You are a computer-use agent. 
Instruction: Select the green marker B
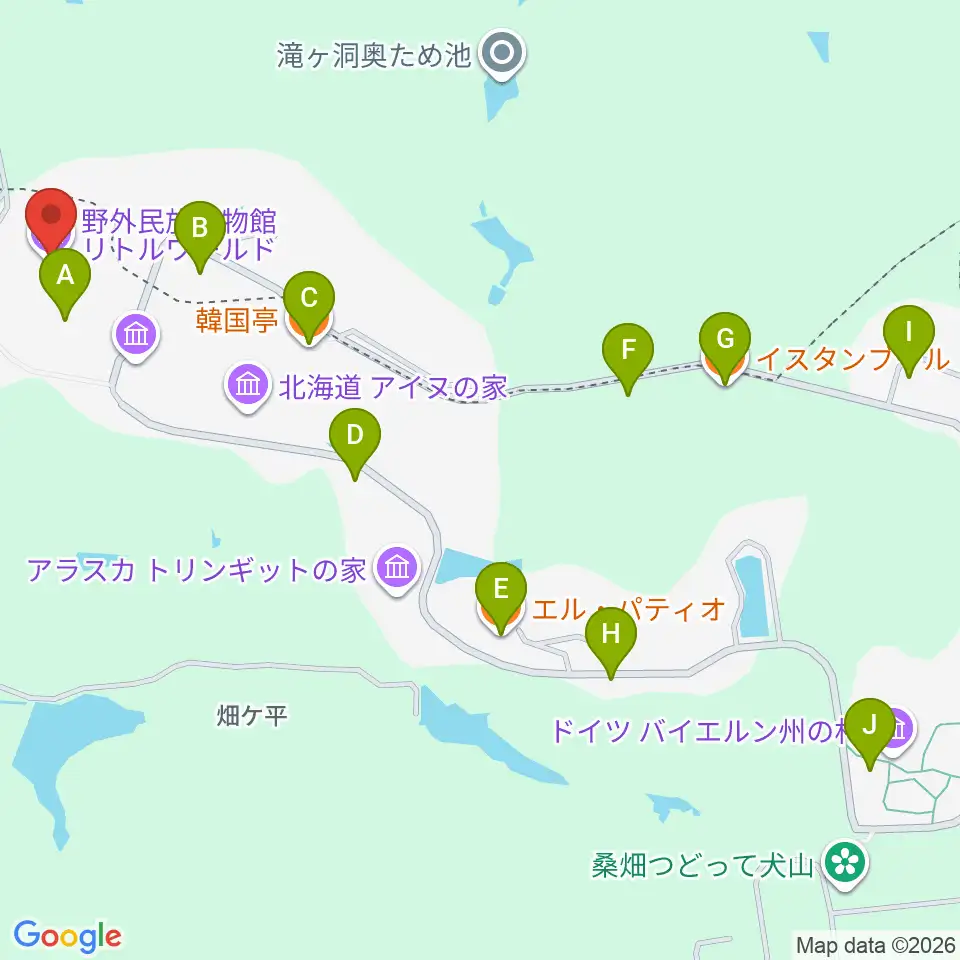[x=200, y=236]
